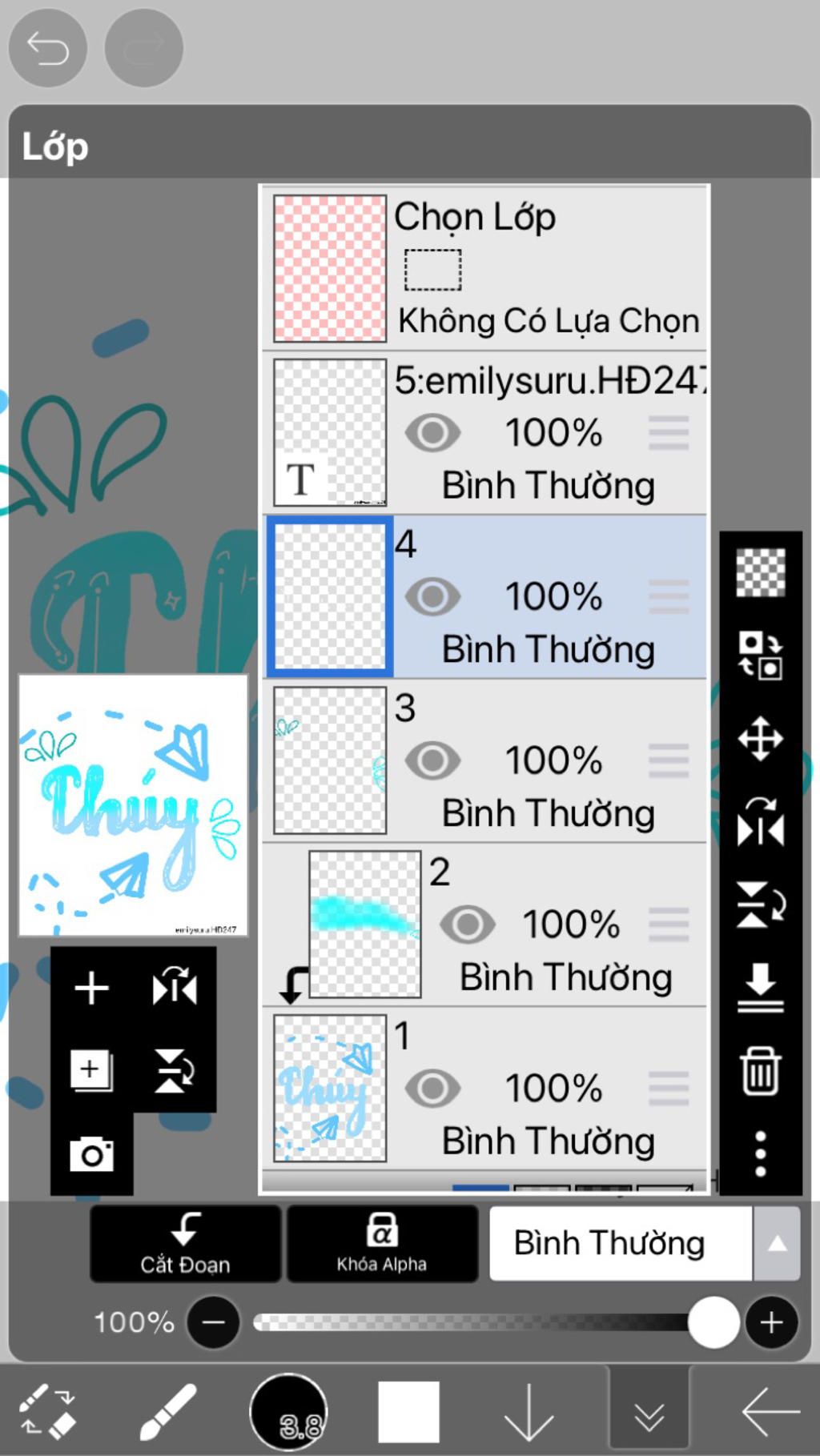Viewport: 820px width, 1456px height.
Task: Open the move transform tool
Action: tap(760, 738)
